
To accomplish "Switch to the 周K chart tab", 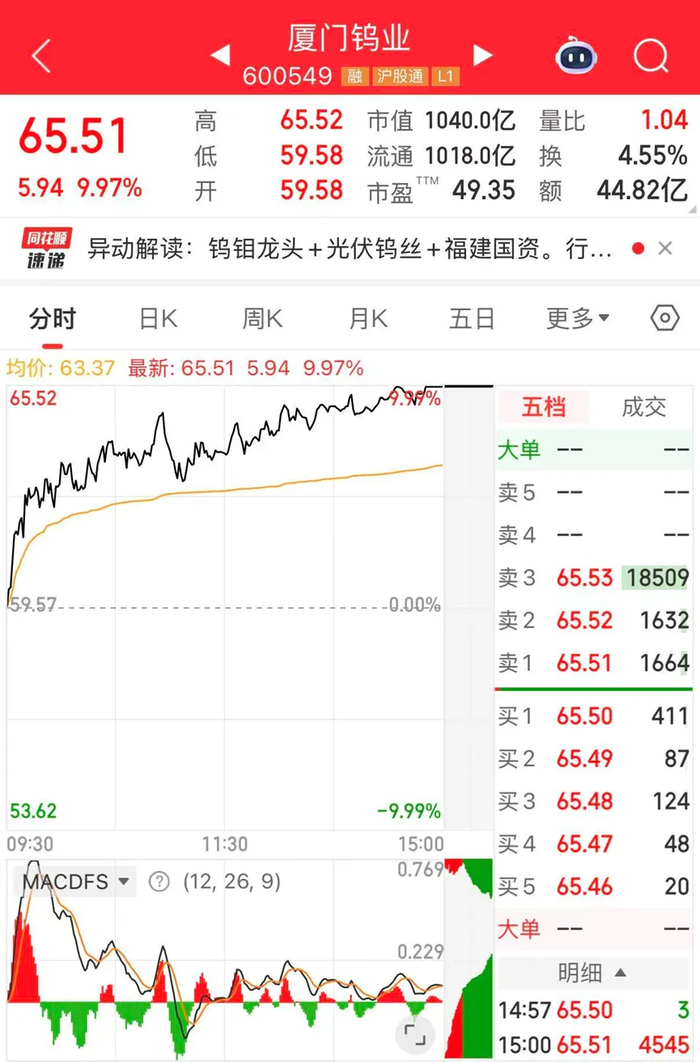I will point(262,319).
